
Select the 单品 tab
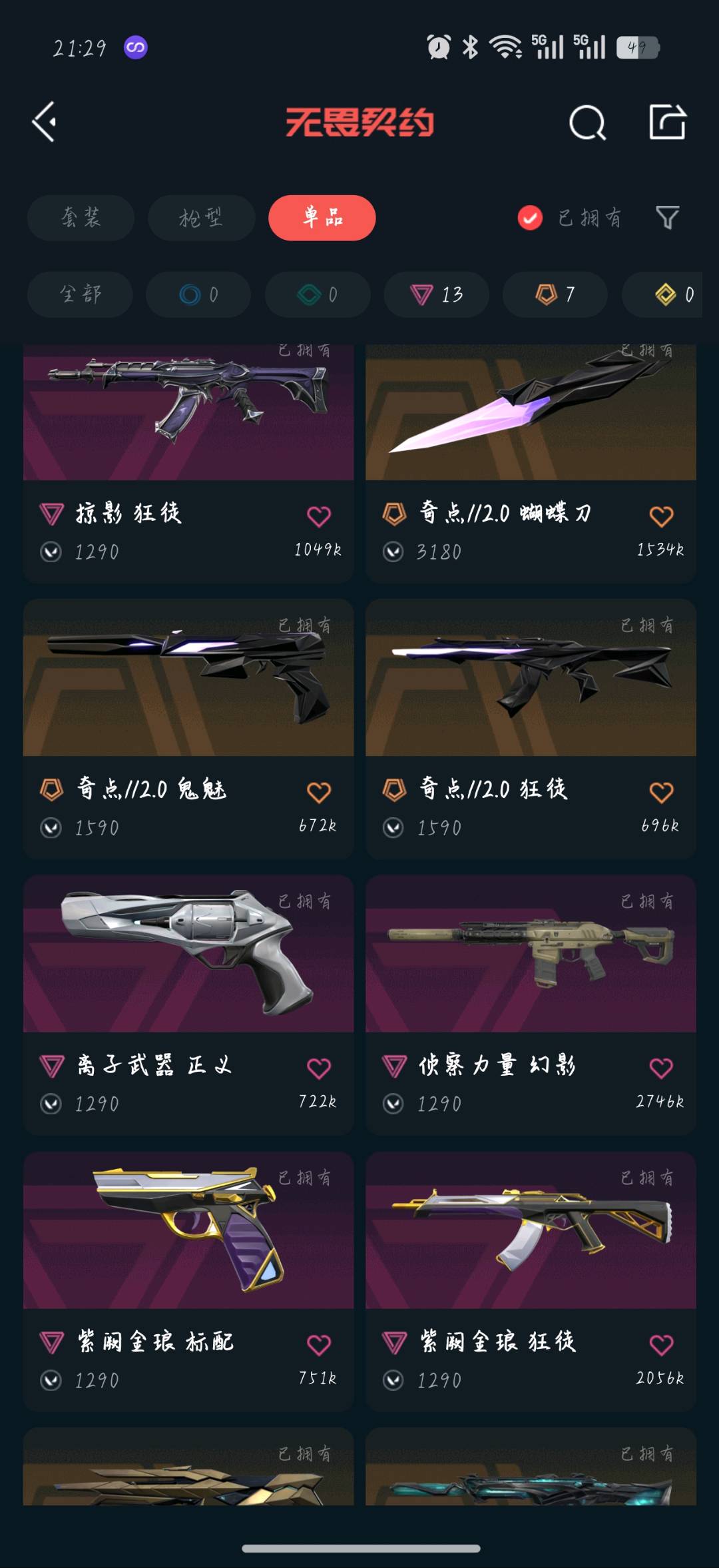coord(322,218)
